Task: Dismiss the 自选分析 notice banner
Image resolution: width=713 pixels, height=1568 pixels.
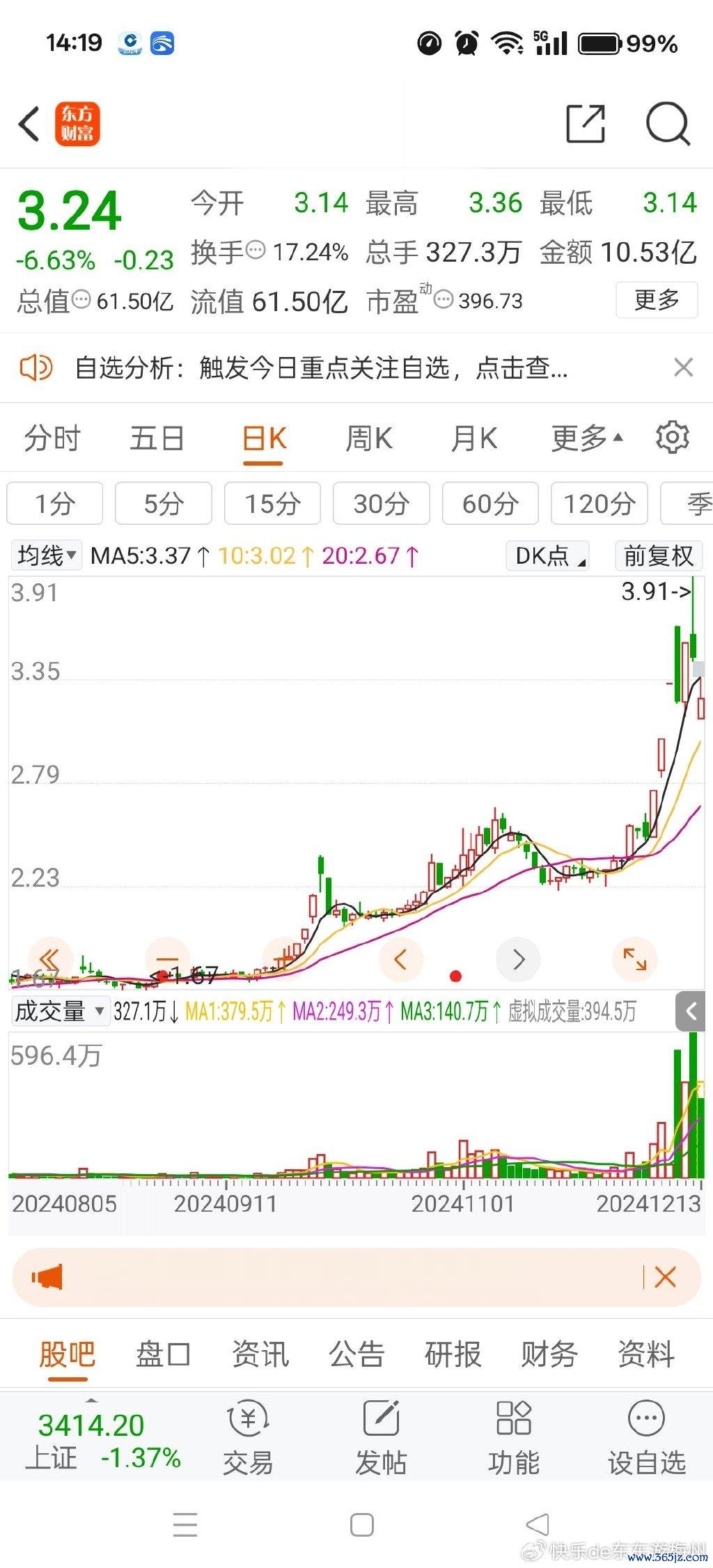Action: point(684,367)
